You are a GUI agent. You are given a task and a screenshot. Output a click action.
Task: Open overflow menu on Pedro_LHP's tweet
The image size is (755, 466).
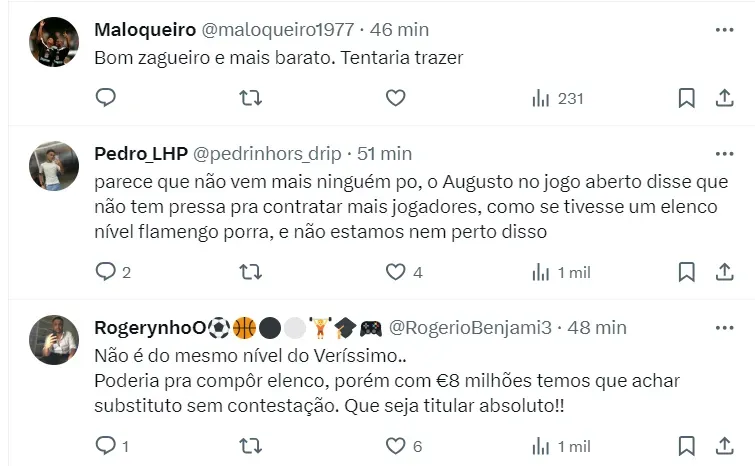coord(724,153)
